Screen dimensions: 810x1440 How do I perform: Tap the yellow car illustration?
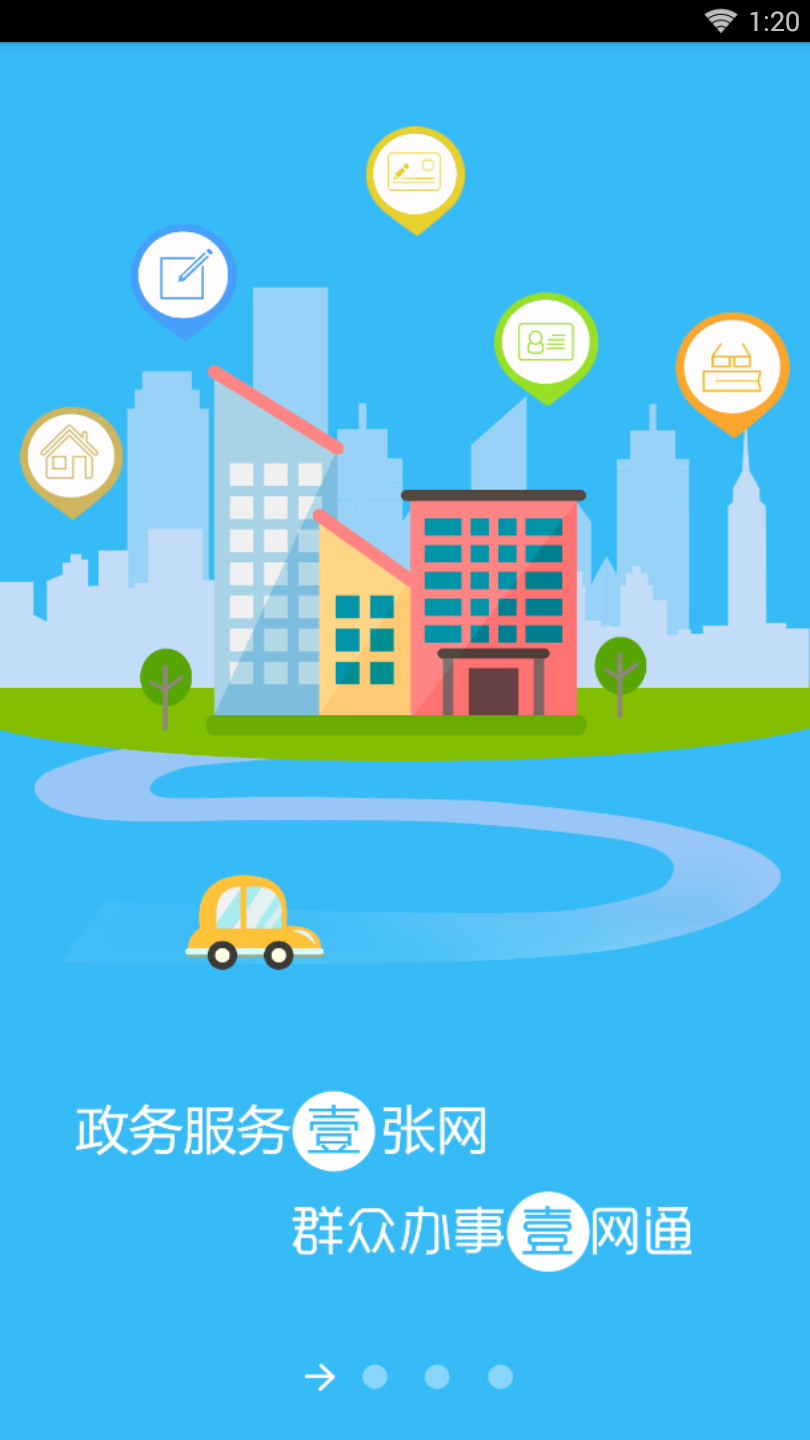[255, 920]
